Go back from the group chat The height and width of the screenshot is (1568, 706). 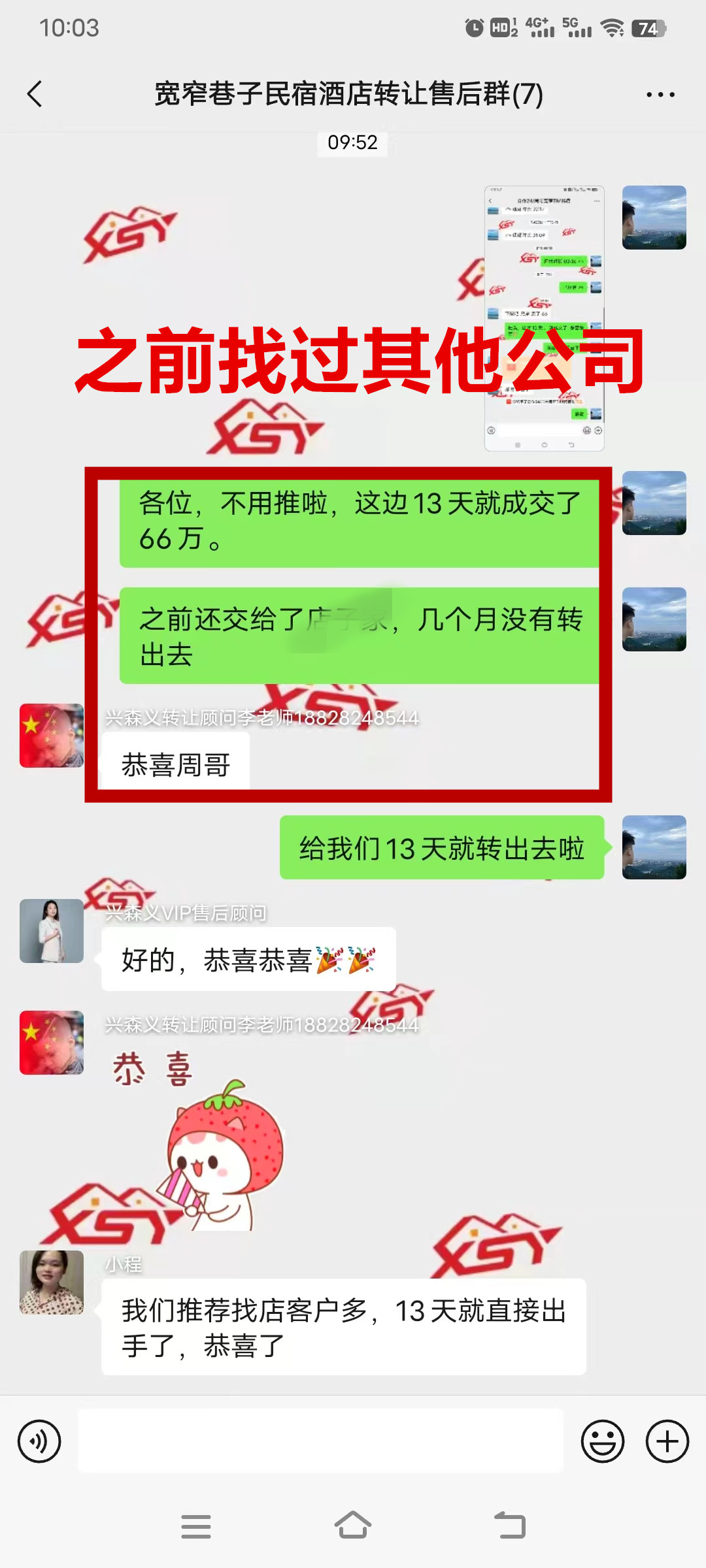coord(35,94)
